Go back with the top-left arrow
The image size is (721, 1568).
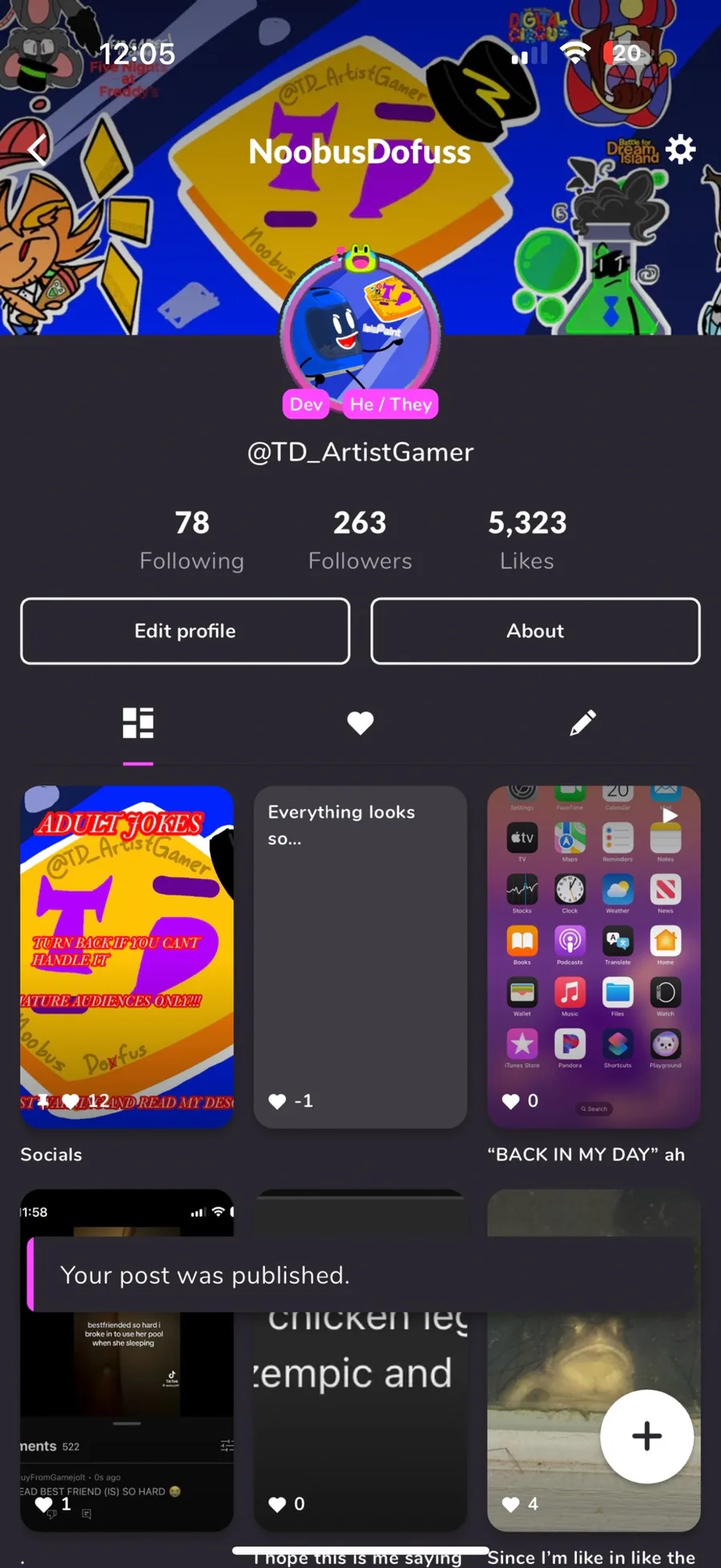point(38,150)
